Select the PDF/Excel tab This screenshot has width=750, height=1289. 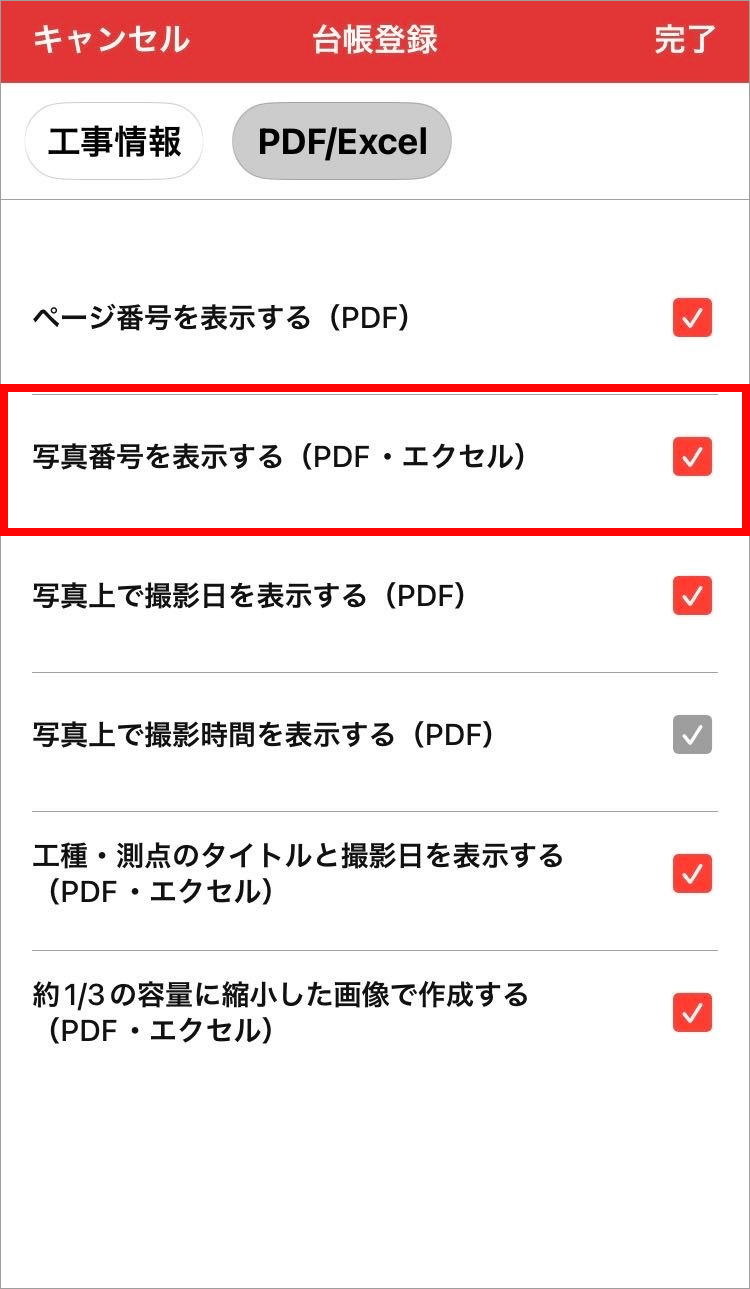point(342,141)
